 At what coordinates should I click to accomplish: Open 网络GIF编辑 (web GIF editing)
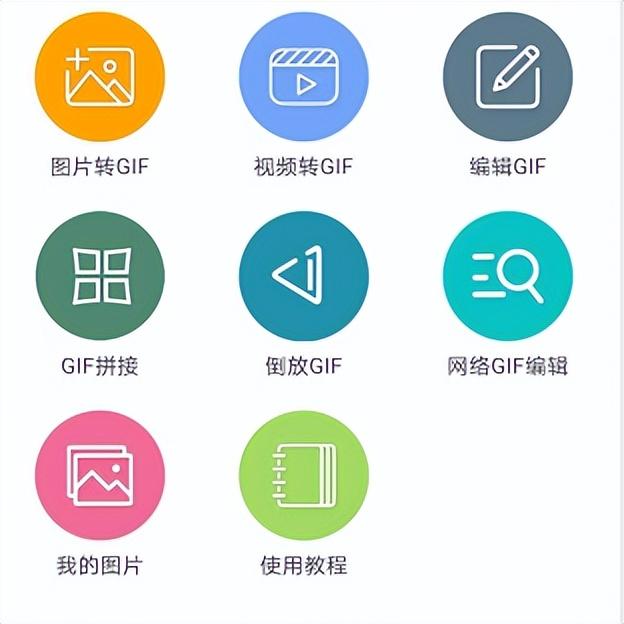click(x=507, y=276)
